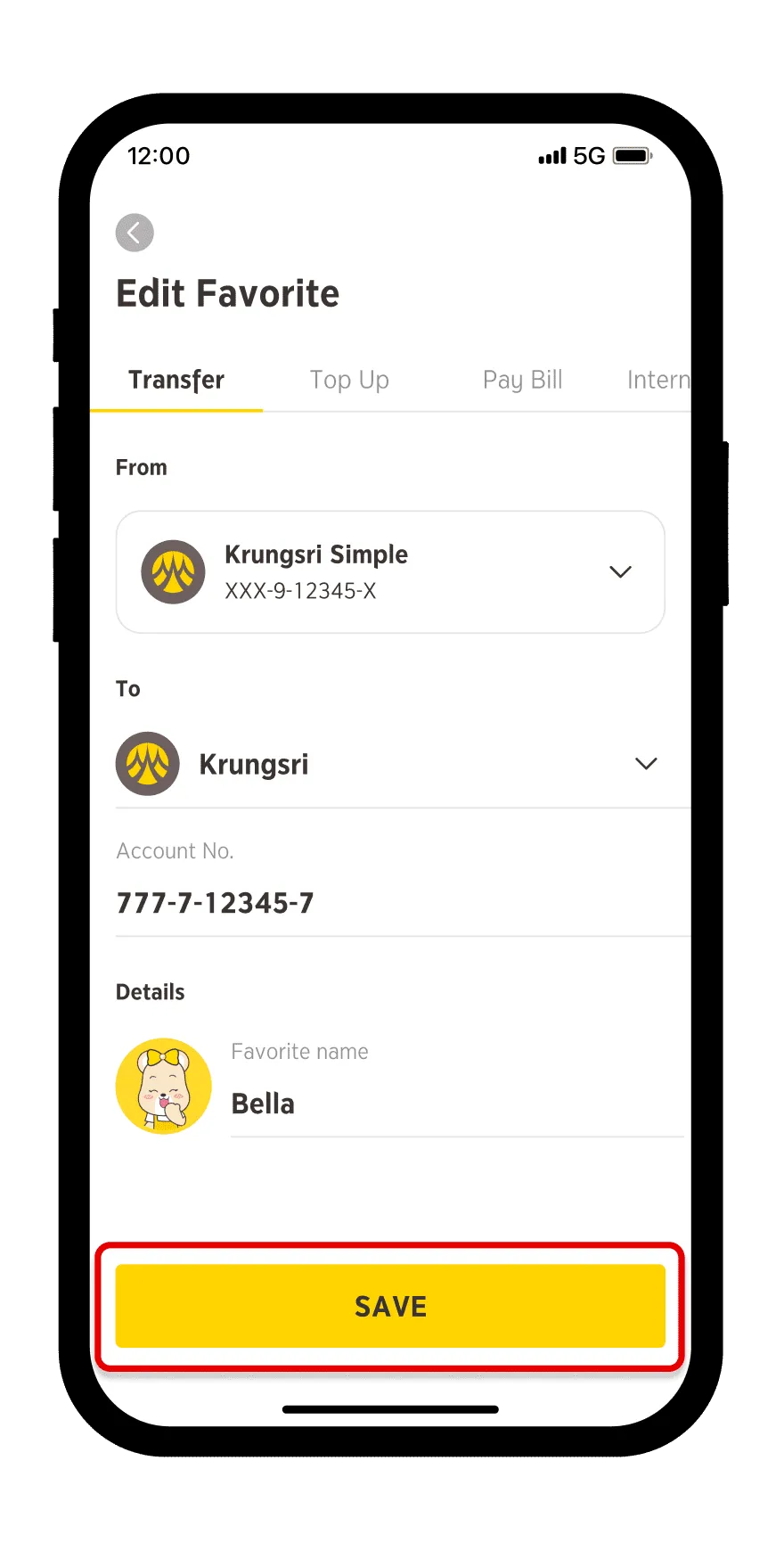This screenshot has width=784, height=1551.
Task: Open the Krungsri destination bank dropdown
Action: tap(645, 764)
